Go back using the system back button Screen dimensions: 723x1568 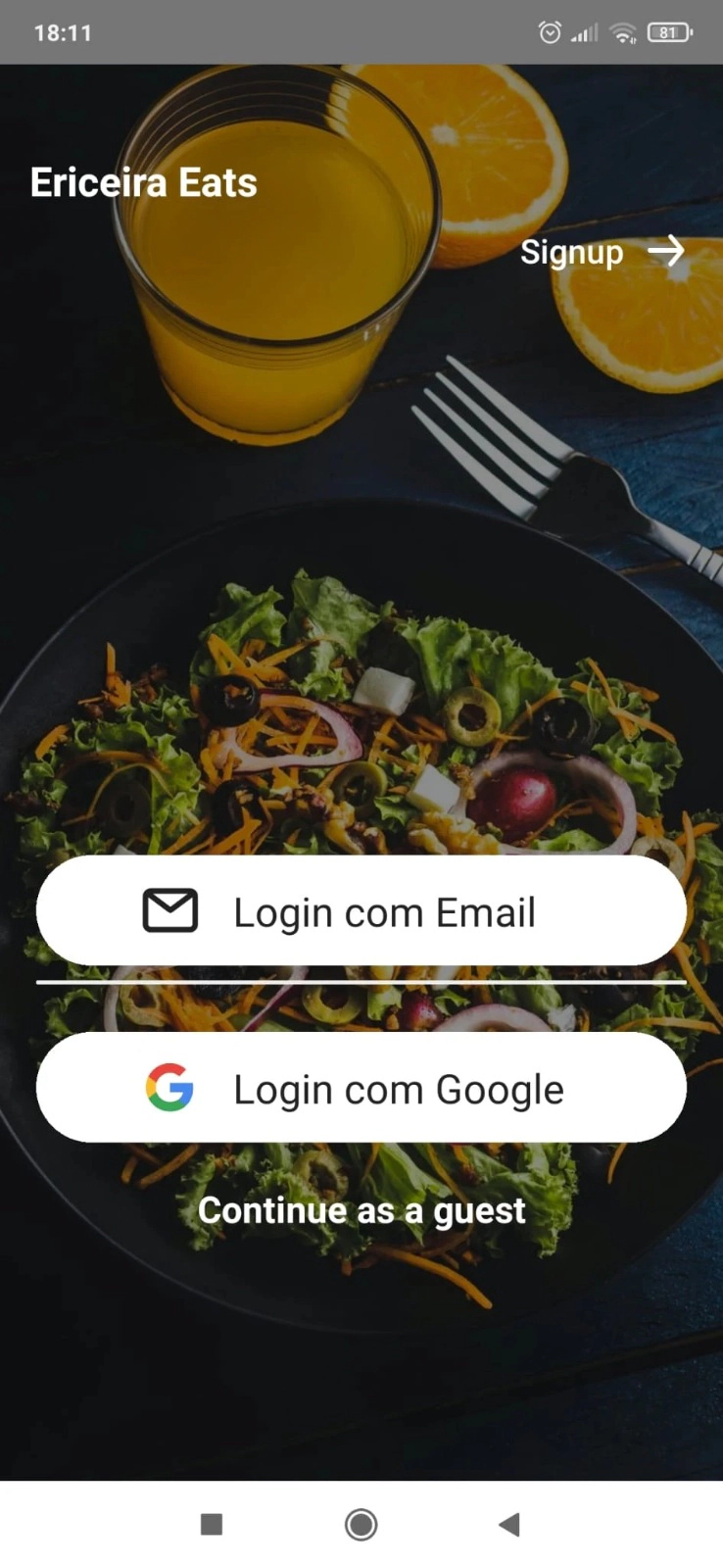508,1524
